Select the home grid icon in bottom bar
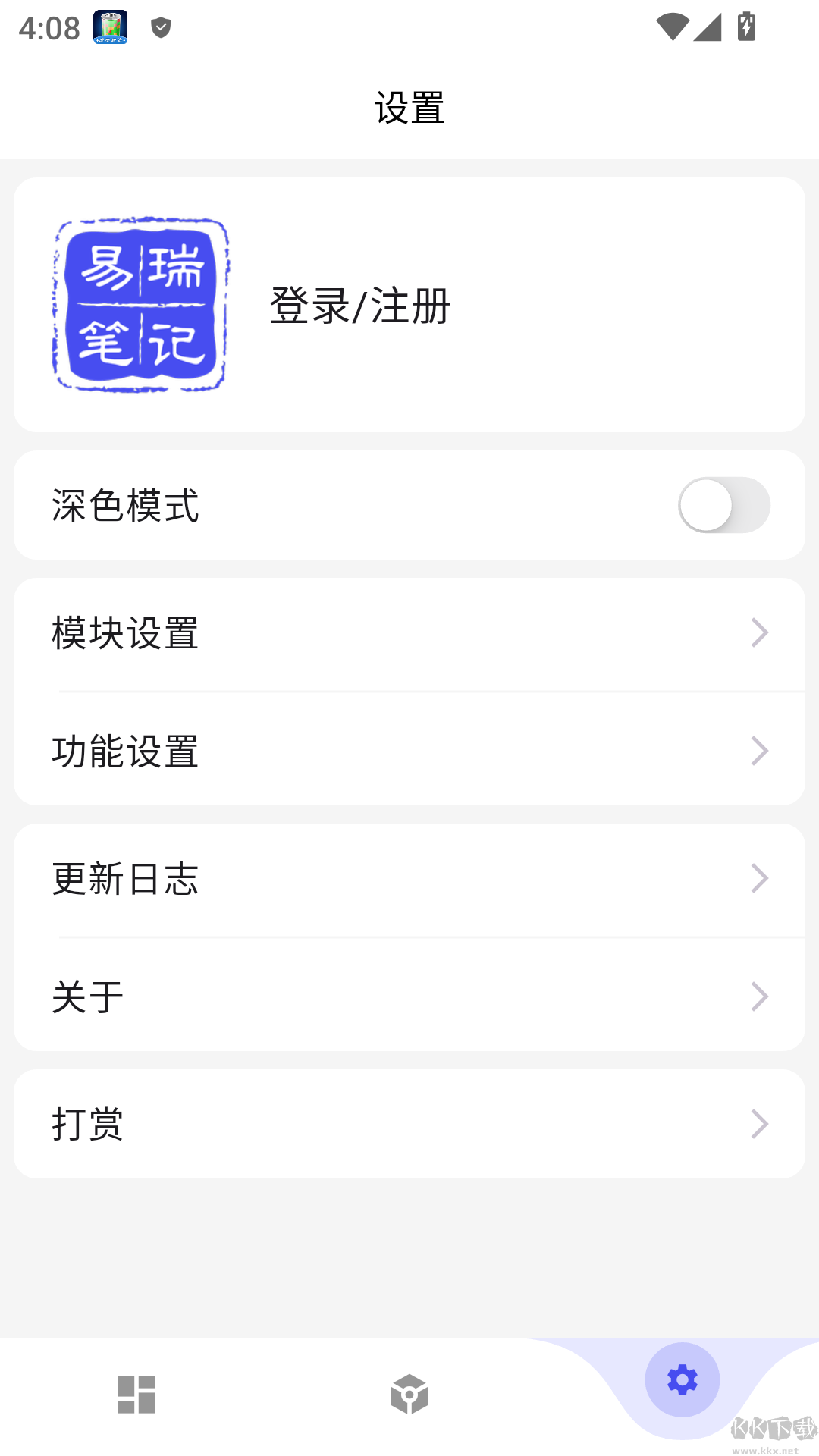 click(136, 1395)
